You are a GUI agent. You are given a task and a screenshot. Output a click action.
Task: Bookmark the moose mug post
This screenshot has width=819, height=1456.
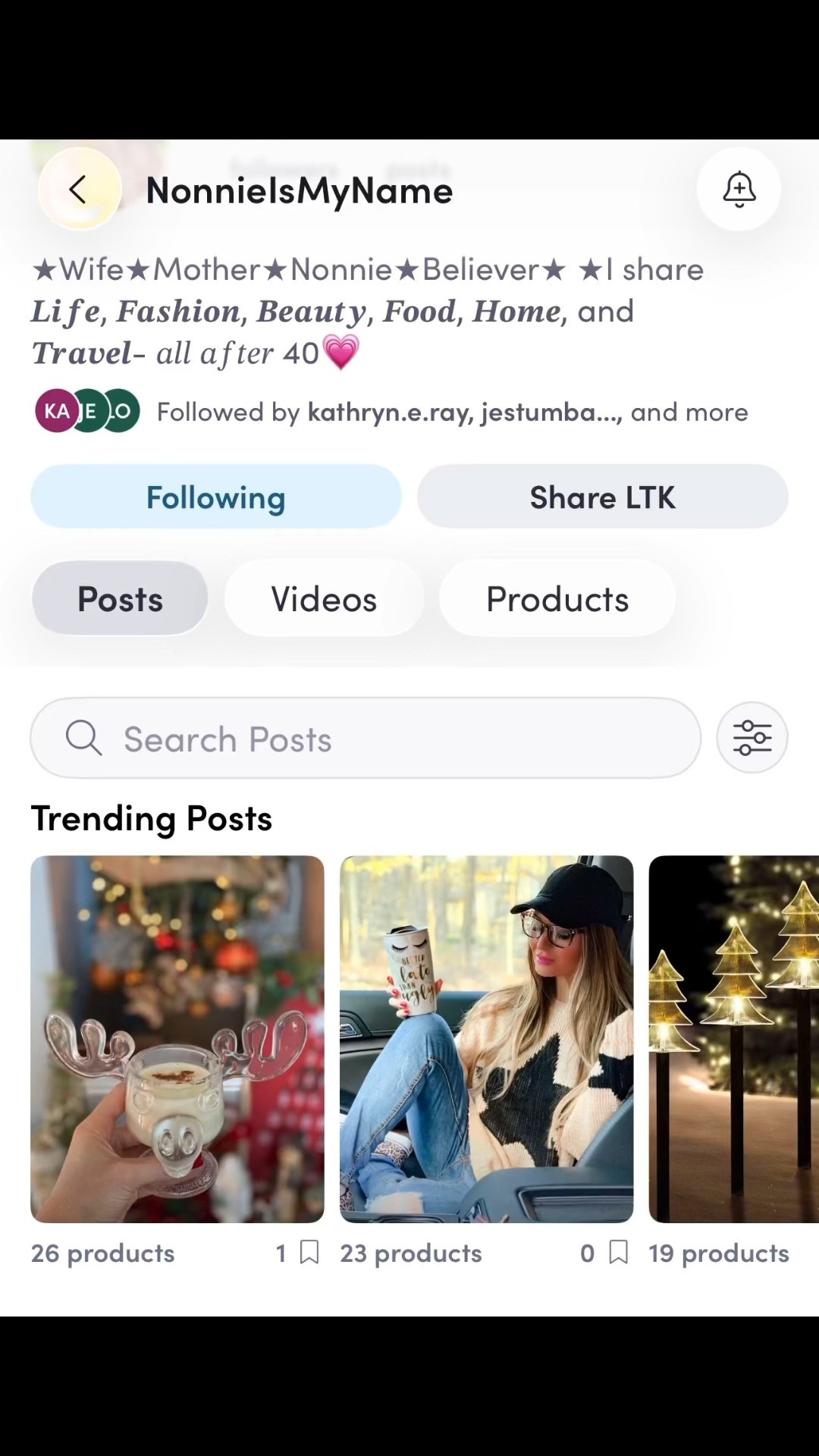308,1252
